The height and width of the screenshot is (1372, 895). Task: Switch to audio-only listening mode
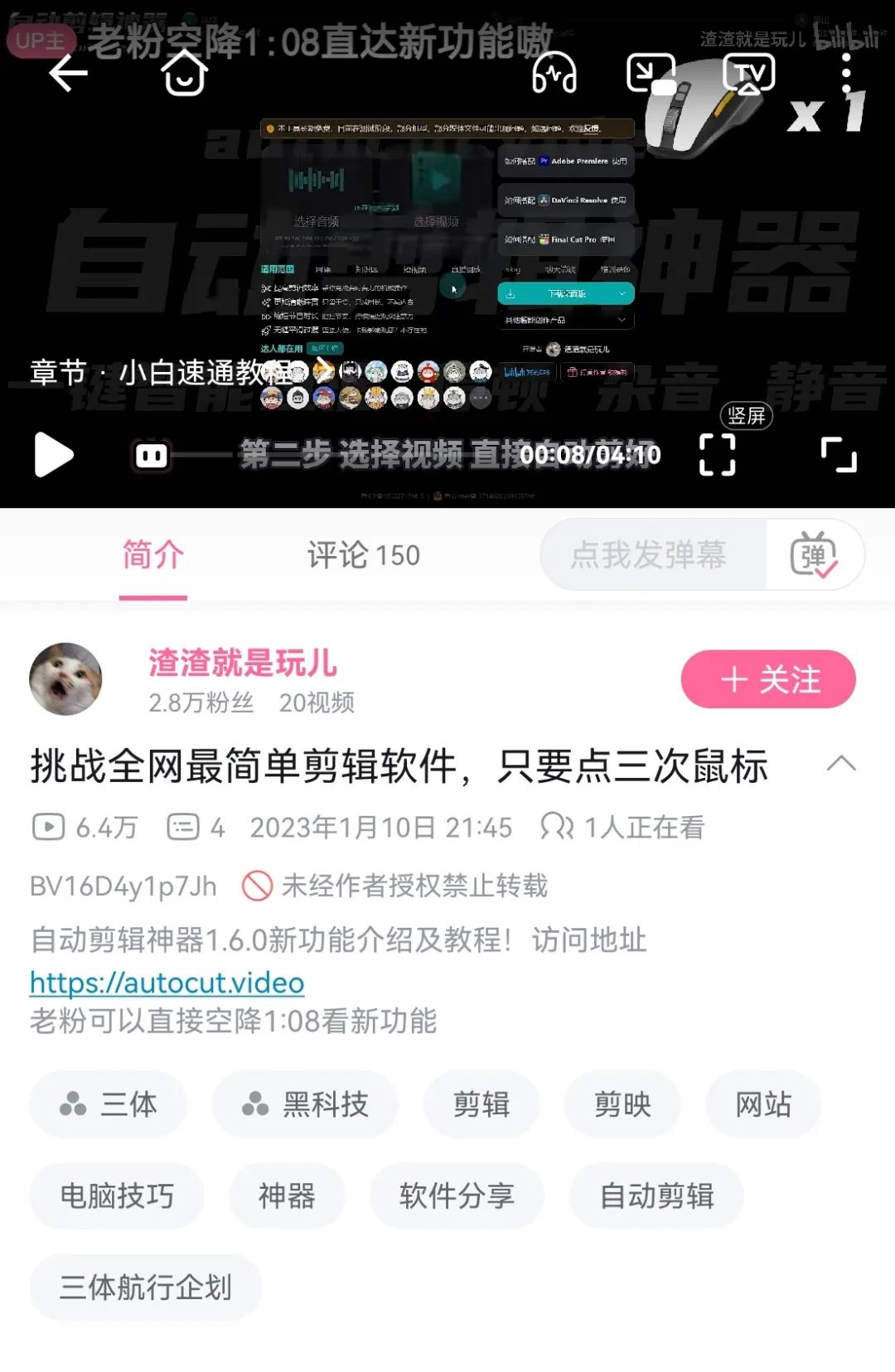pyautogui.click(x=554, y=73)
